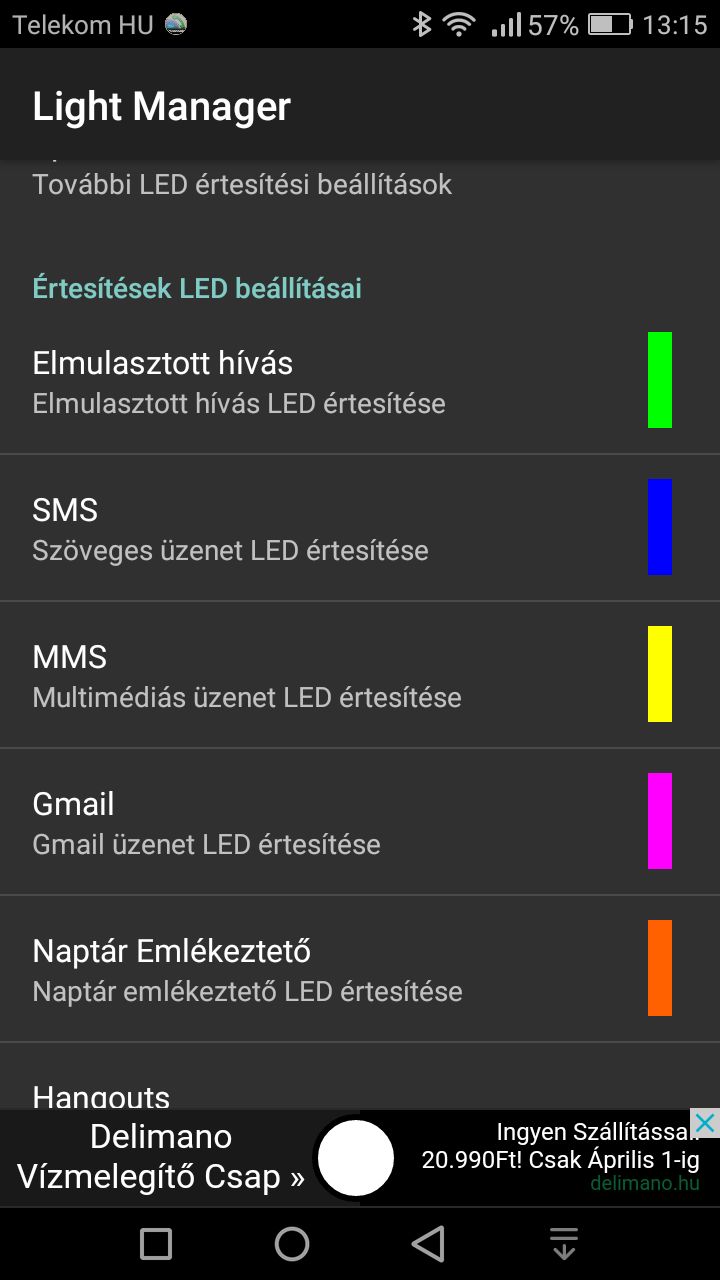Open the Hangouts row
720x1280 pixels.
point(360,1076)
